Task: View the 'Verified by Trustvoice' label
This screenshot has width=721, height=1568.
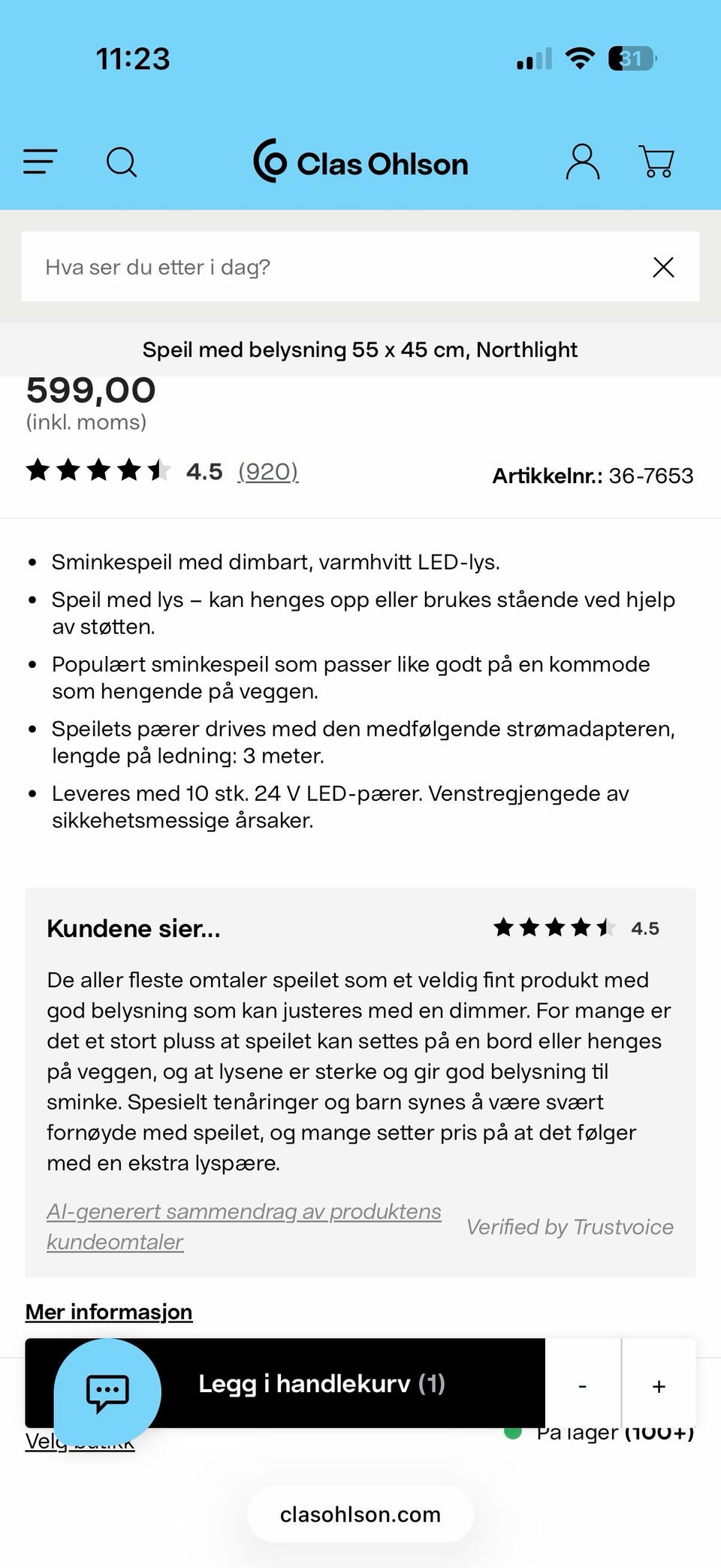Action: 570,1227
